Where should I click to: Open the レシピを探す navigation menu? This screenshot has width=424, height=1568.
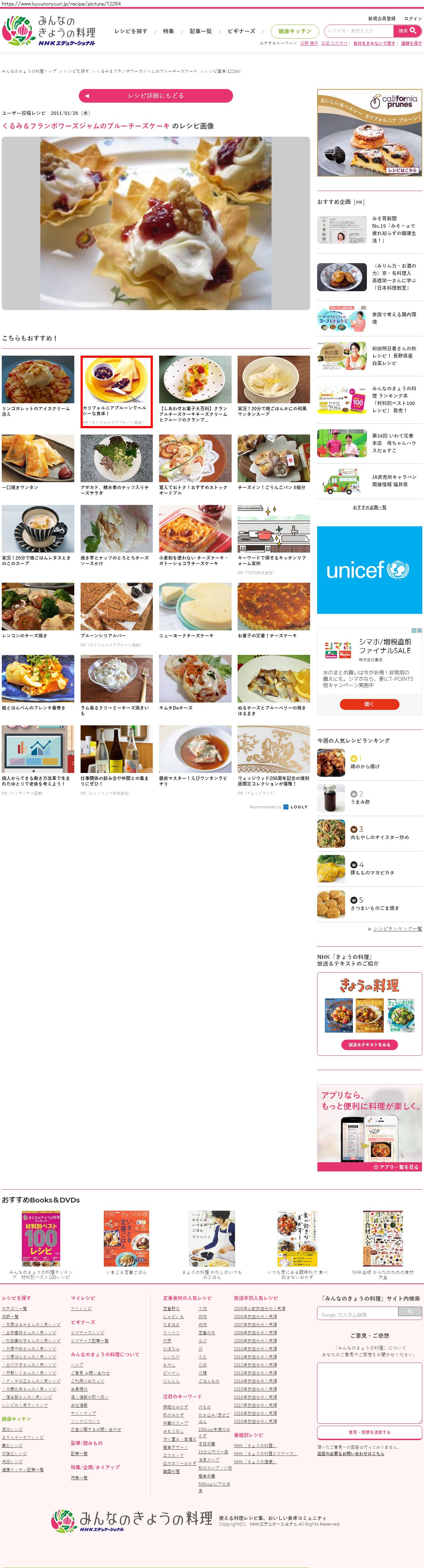(x=131, y=31)
